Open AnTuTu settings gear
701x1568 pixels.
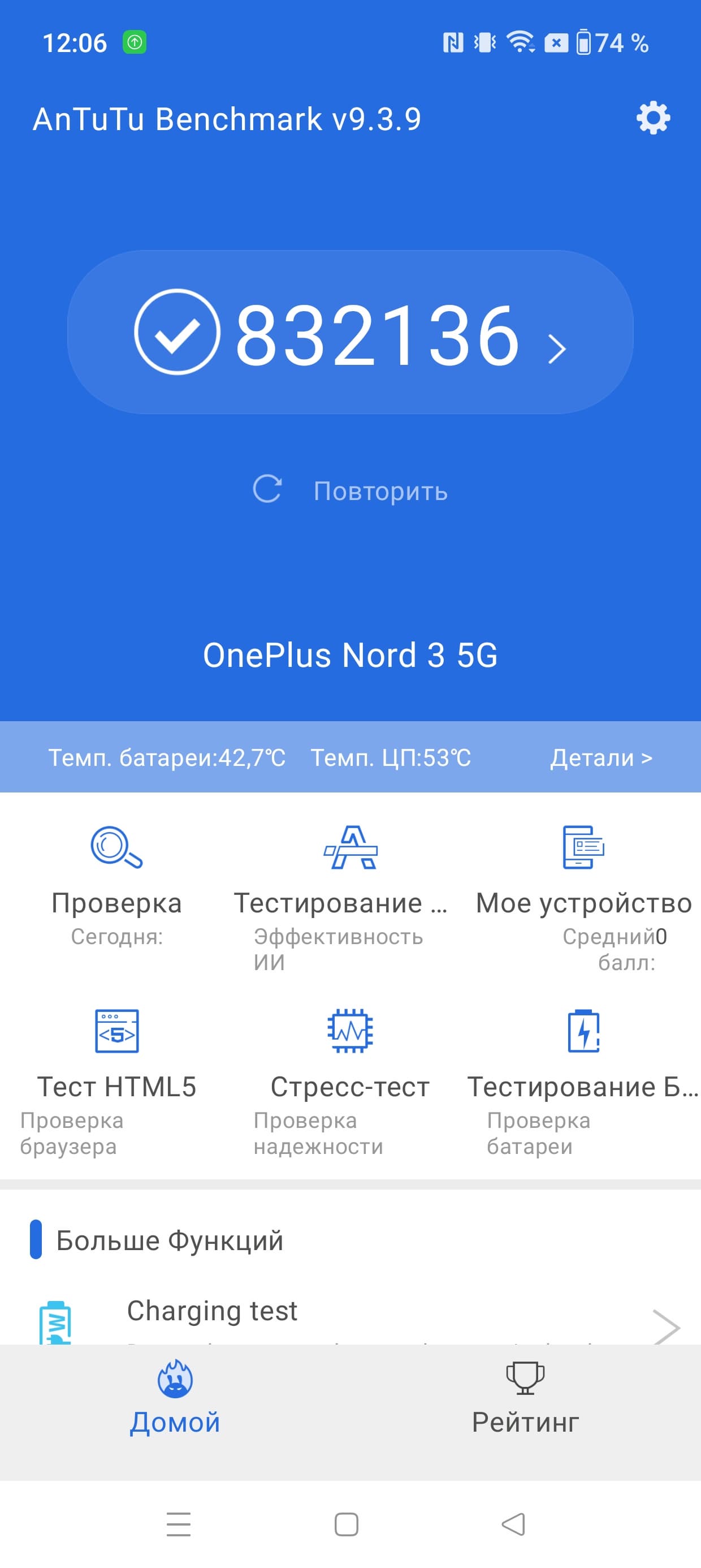[x=653, y=118]
